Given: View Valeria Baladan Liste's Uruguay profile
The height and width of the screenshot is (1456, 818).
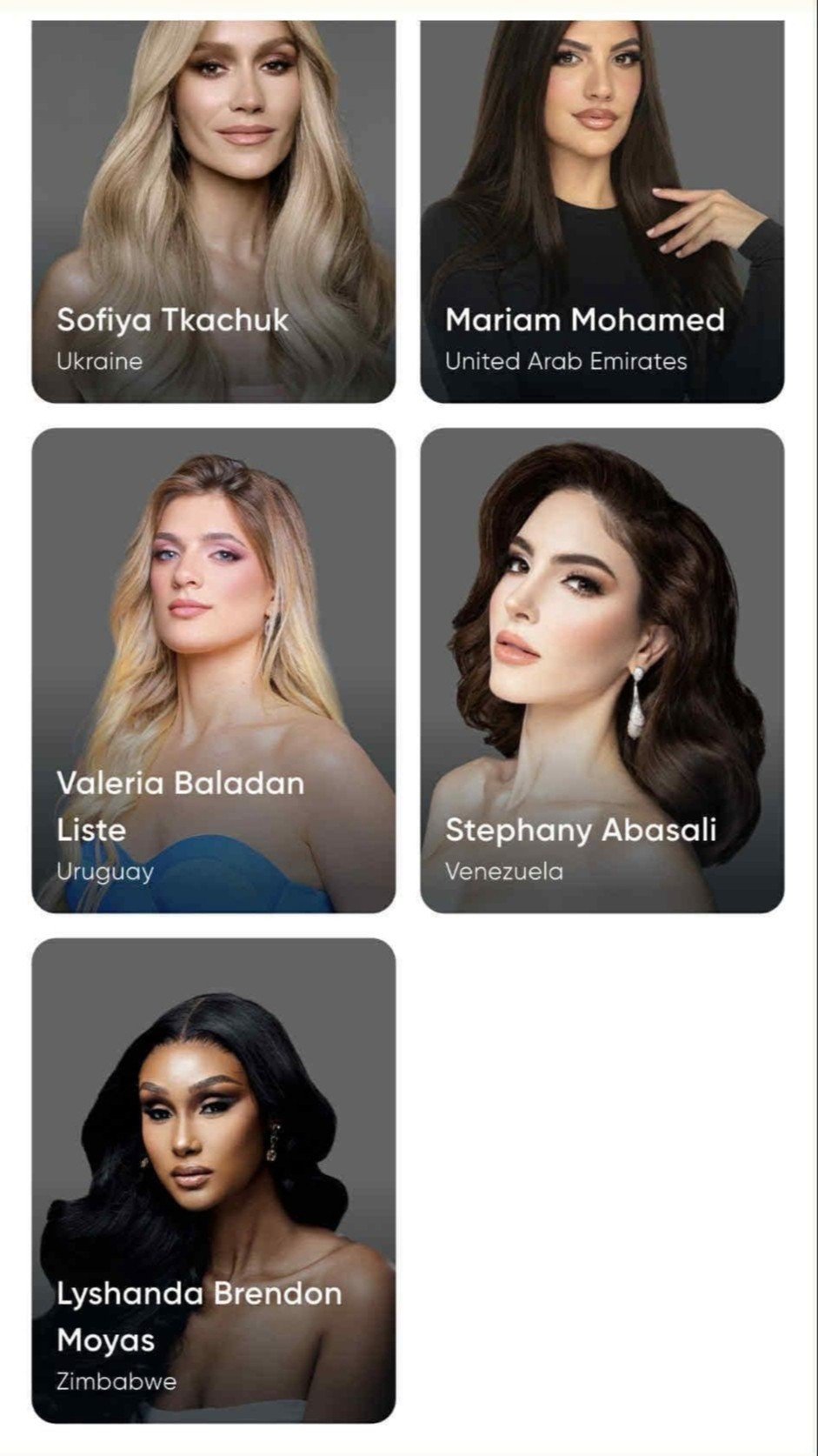Looking at the screenshot, I should pos(213,670).
